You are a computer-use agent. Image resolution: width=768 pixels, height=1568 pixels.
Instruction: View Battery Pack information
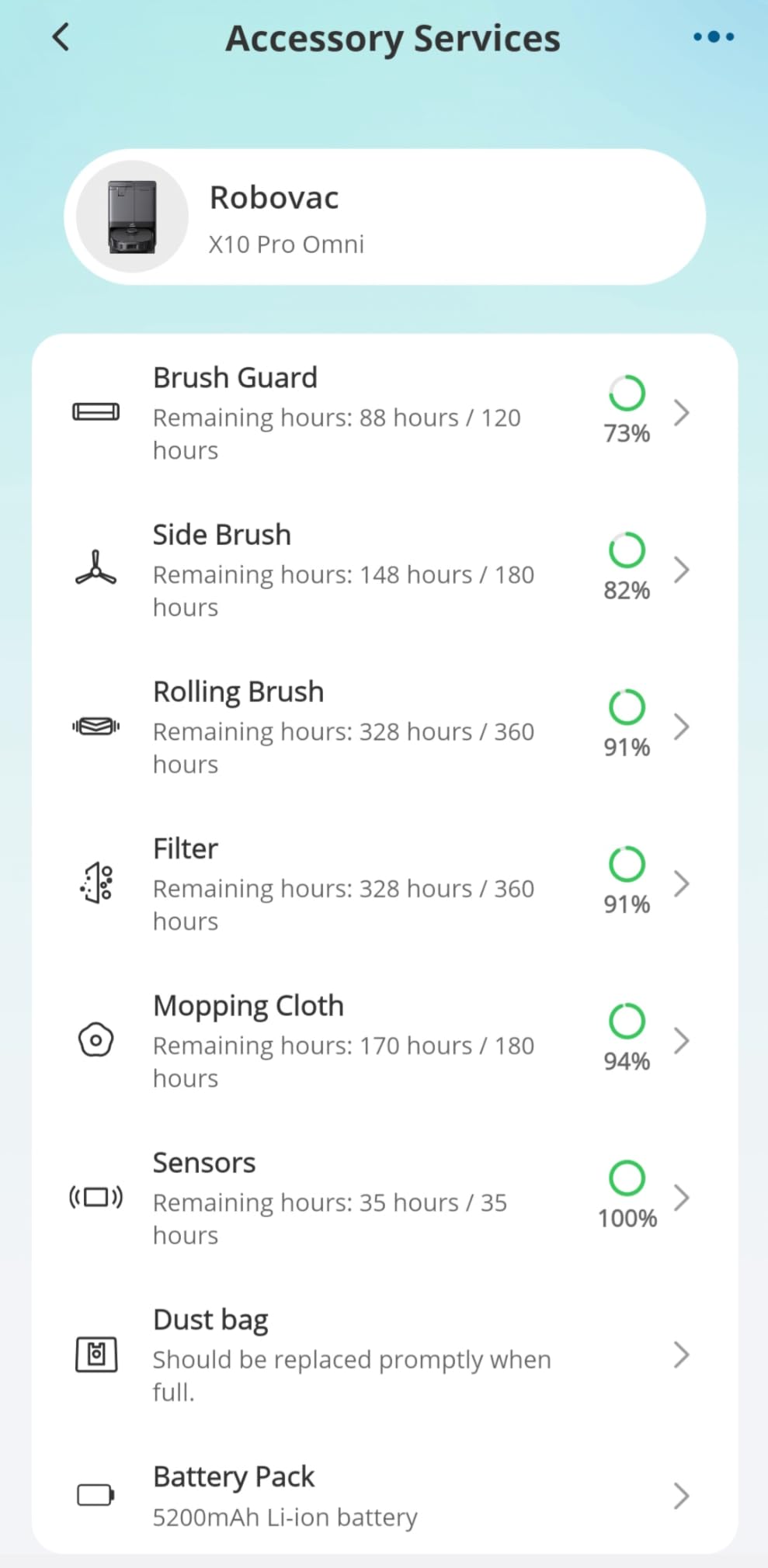(384, 1496)
